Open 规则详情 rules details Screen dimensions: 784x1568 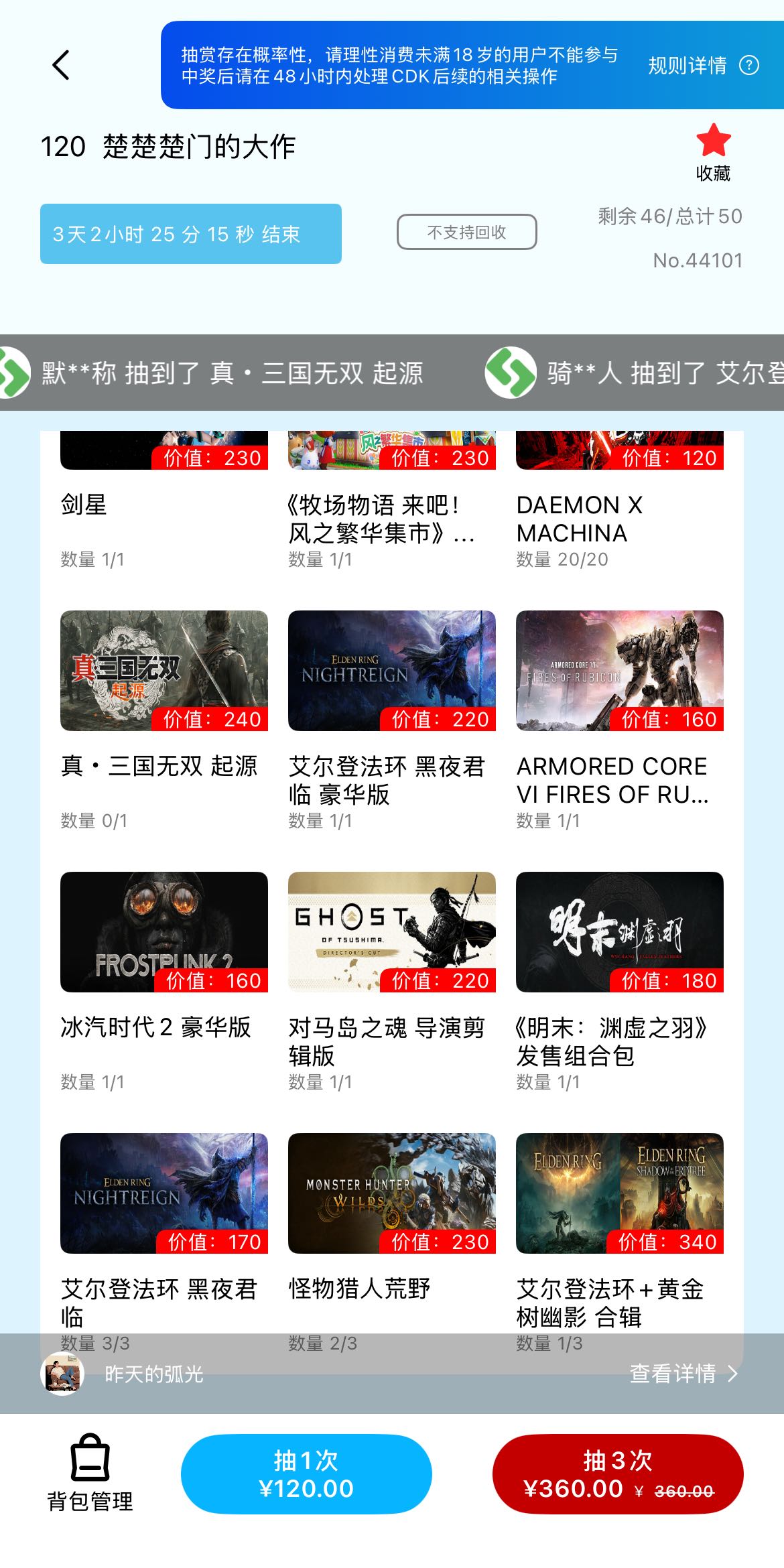702,66
